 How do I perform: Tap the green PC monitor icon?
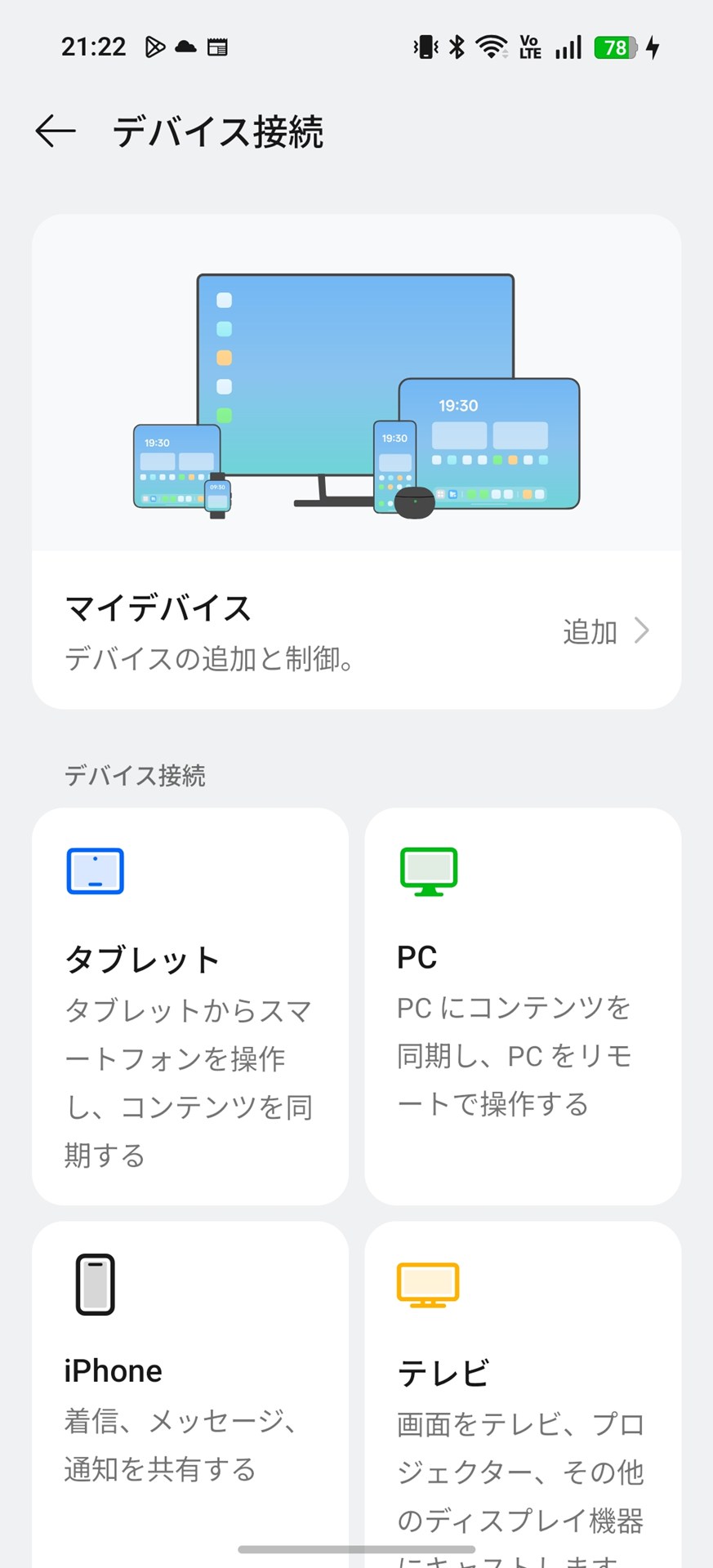coord(427,871)
